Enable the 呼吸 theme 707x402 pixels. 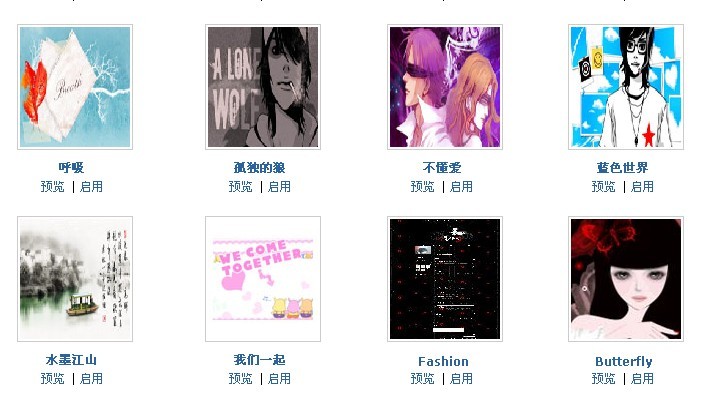pos(91,186)
